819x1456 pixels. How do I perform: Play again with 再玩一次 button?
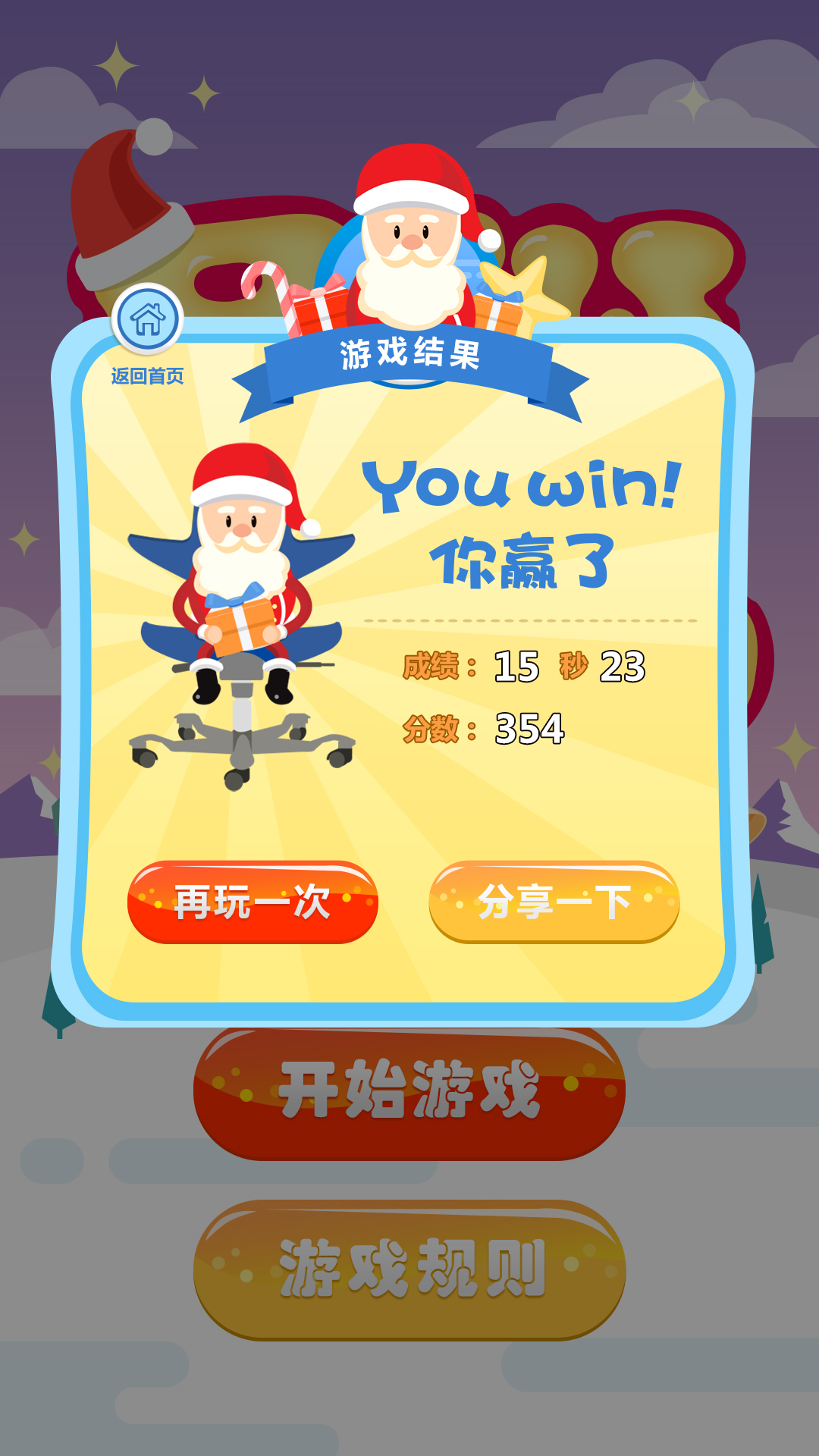pyautogui.click(x=253, y=902)
